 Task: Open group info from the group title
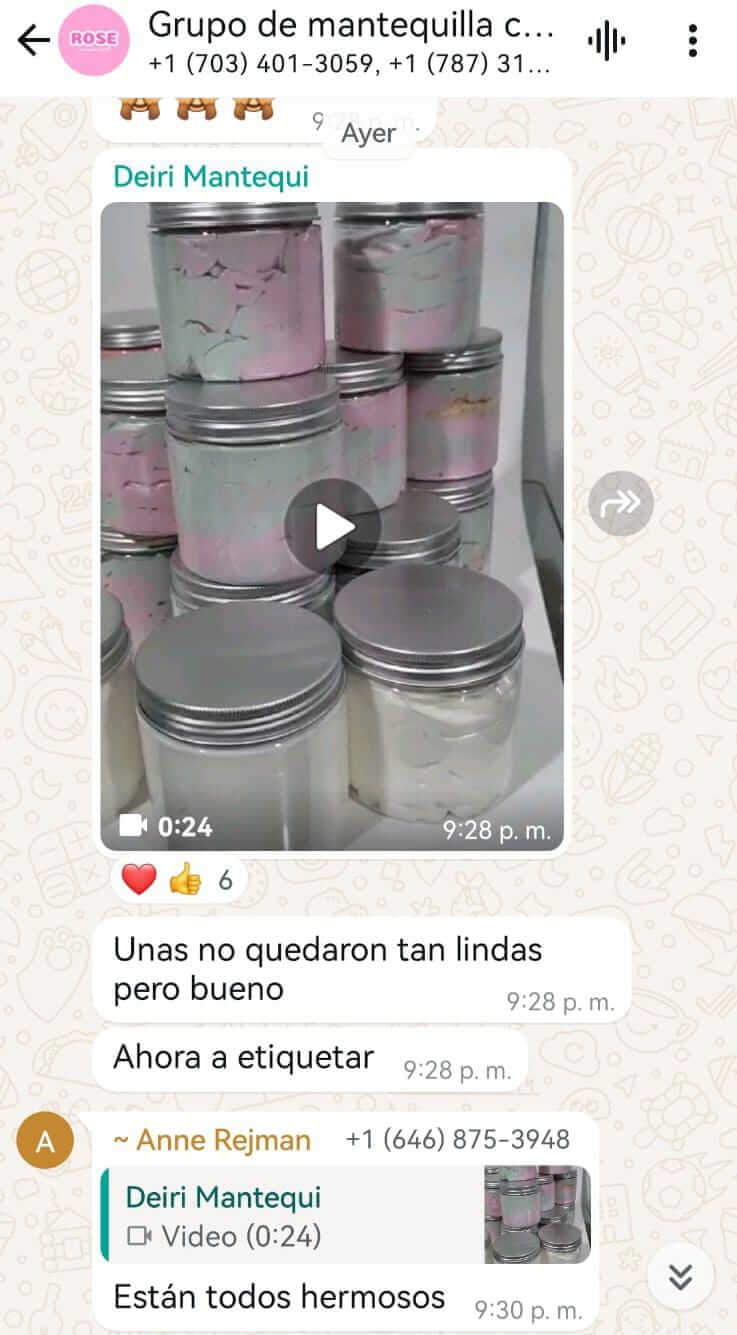coord(350,41)
